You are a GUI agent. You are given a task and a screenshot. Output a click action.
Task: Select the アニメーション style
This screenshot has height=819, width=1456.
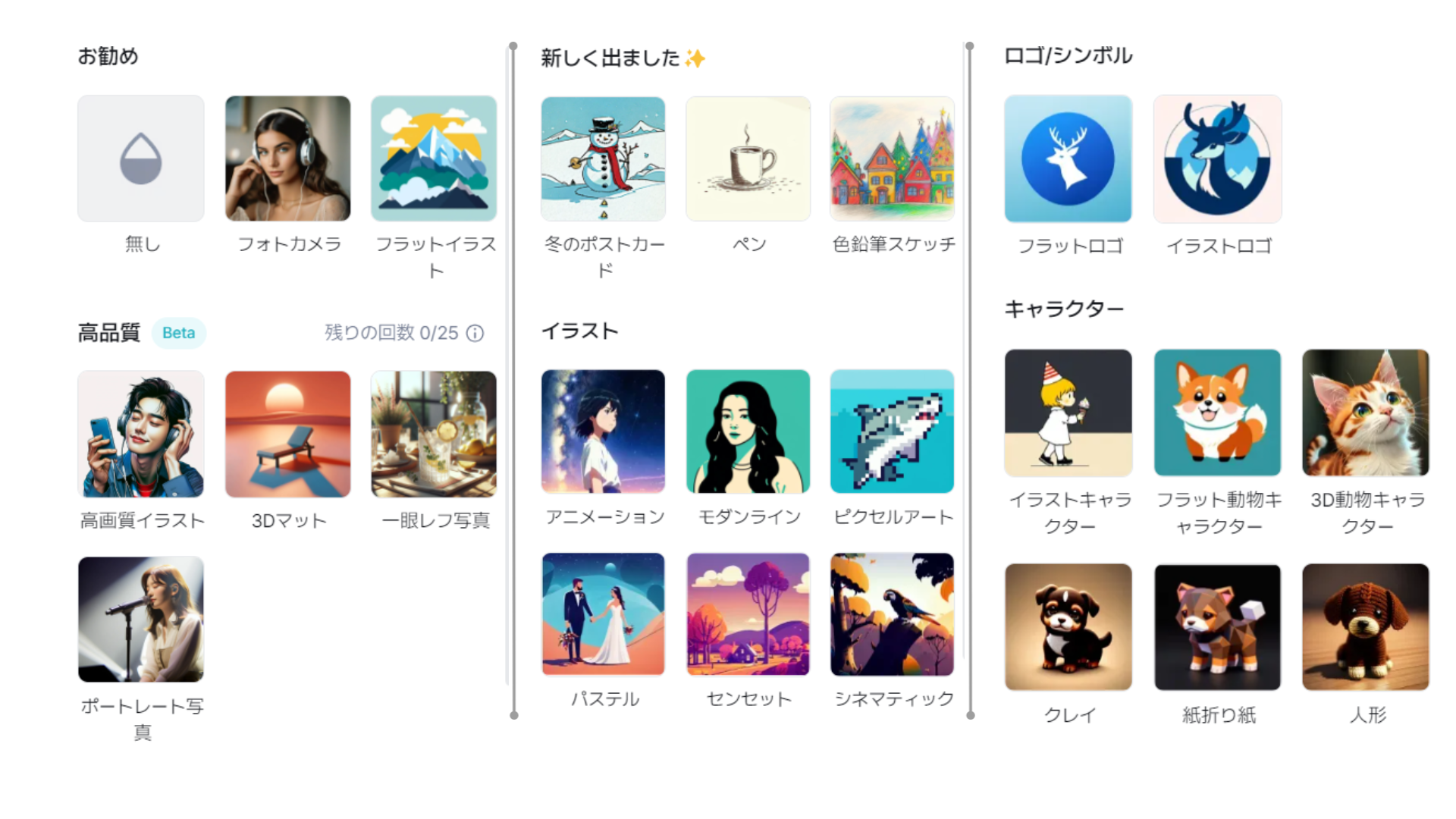point(603,431)
